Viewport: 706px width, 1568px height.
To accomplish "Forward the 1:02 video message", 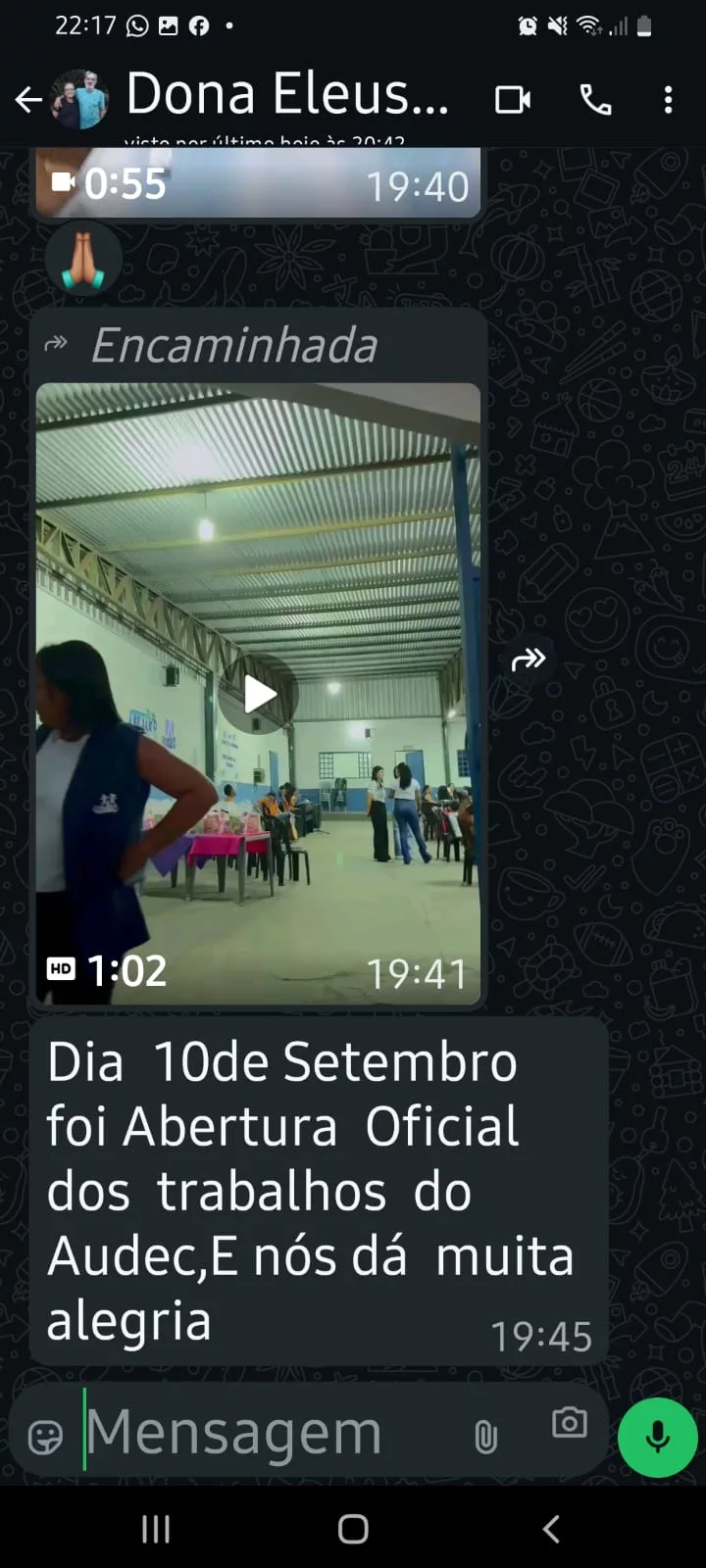I will (529, 660).
